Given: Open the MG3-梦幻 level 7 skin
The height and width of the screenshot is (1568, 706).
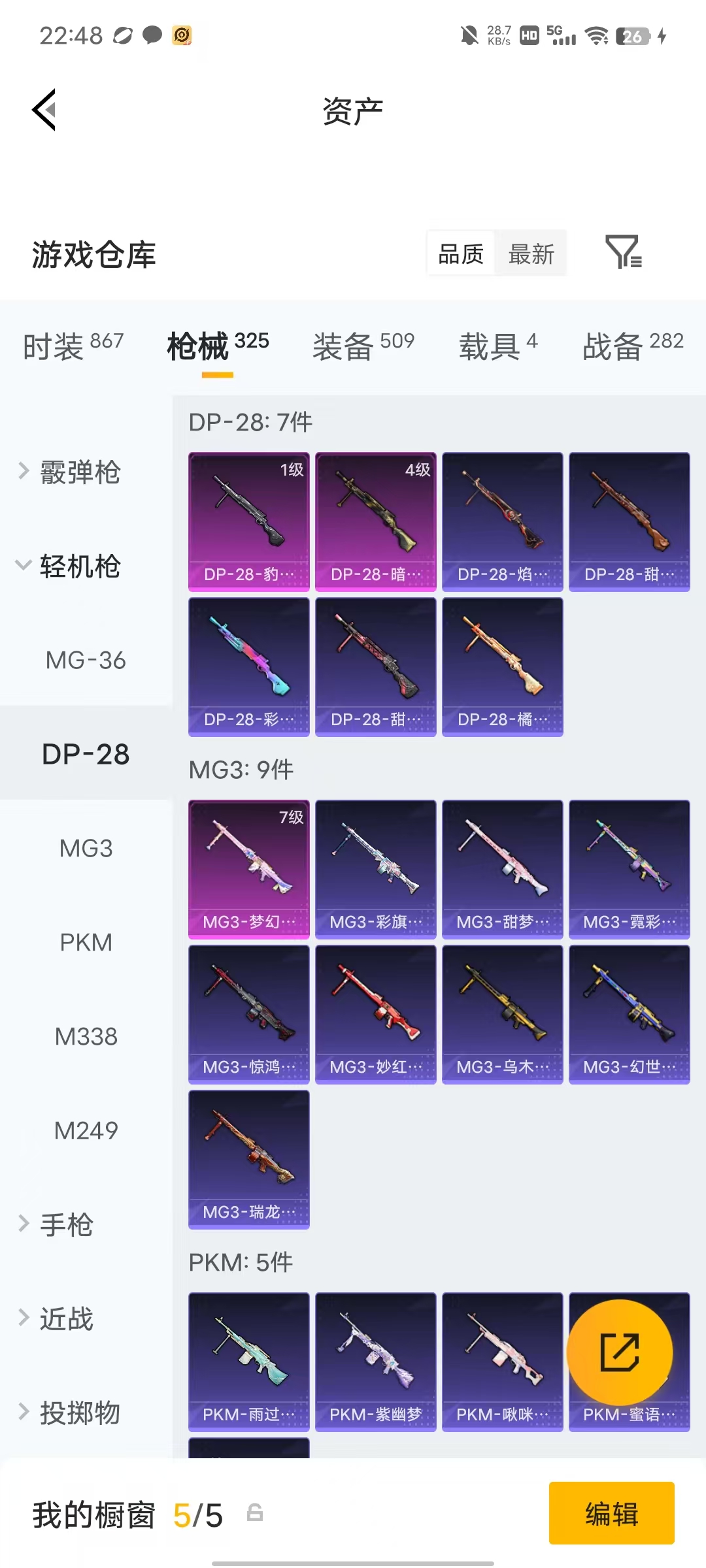Looking at the screenshot, I should click(x=249, y=869).
